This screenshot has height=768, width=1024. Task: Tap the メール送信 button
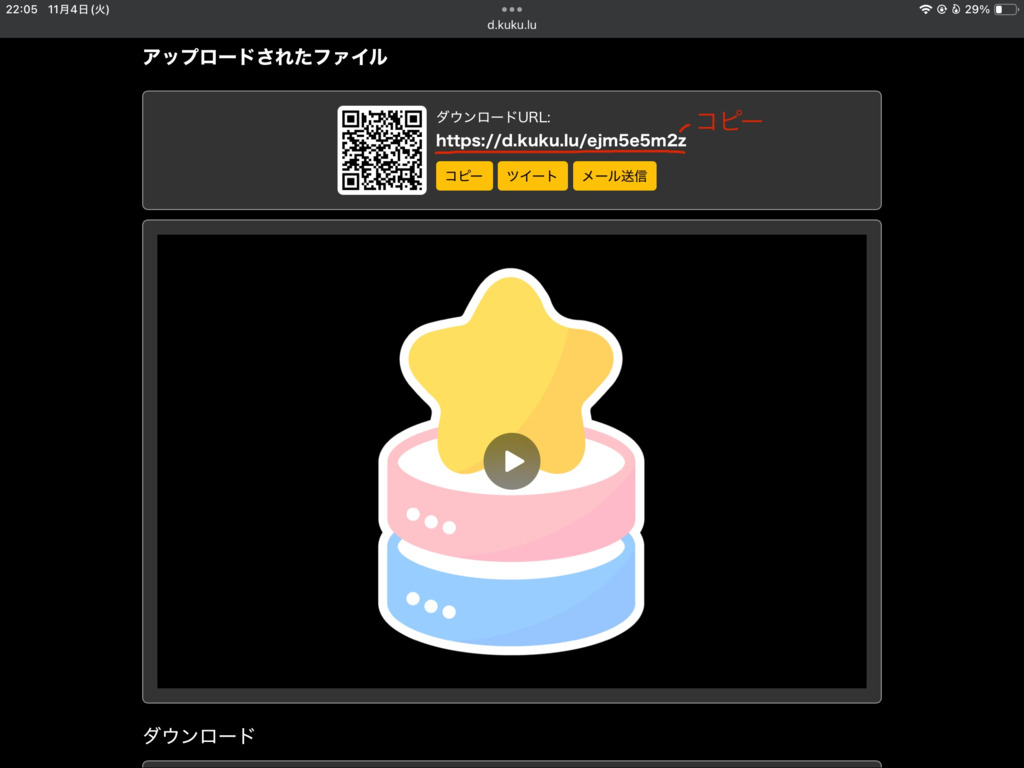click(614, 176)
